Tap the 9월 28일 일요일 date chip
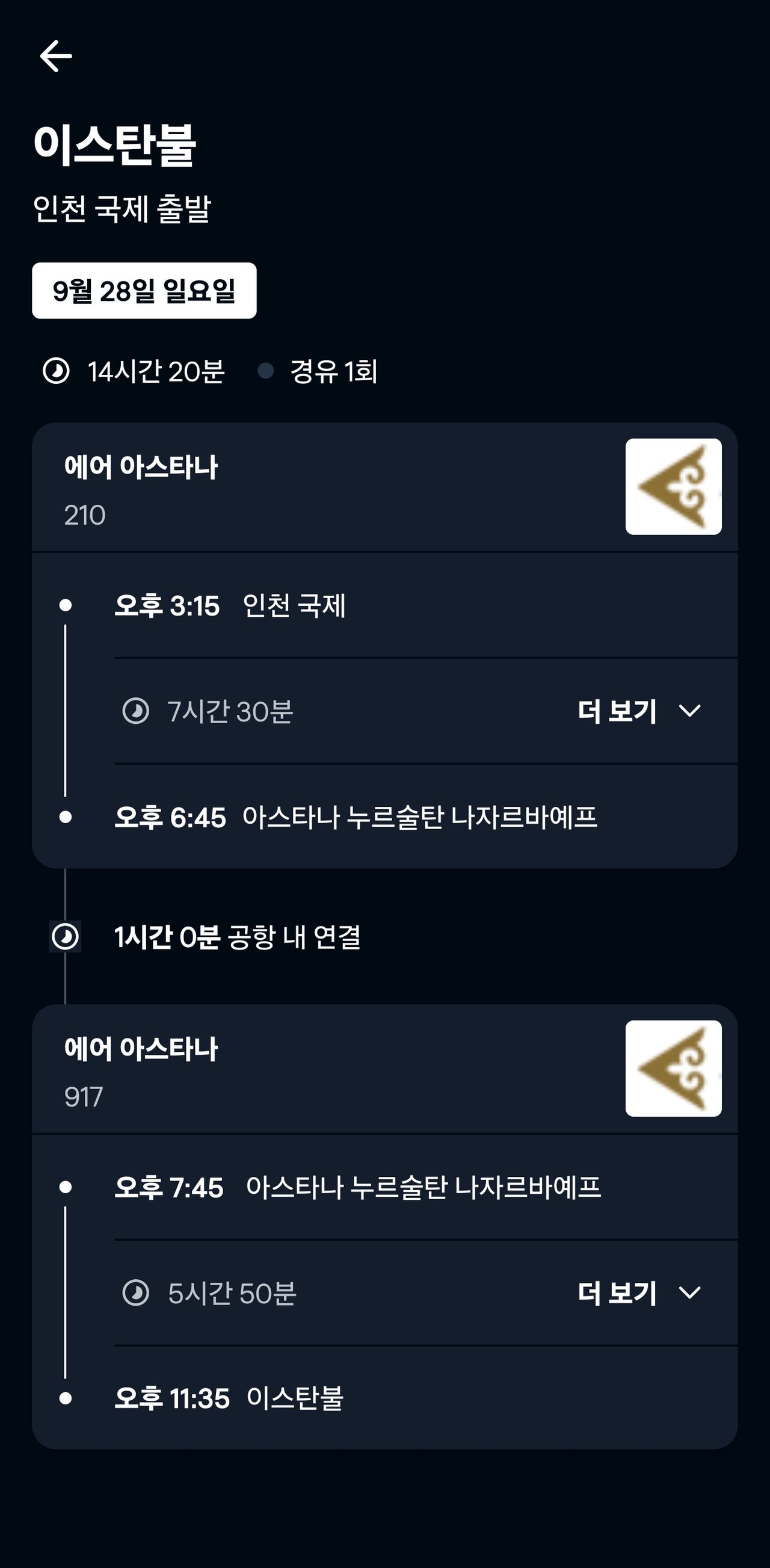770x1568 pixels. point(144,291)
